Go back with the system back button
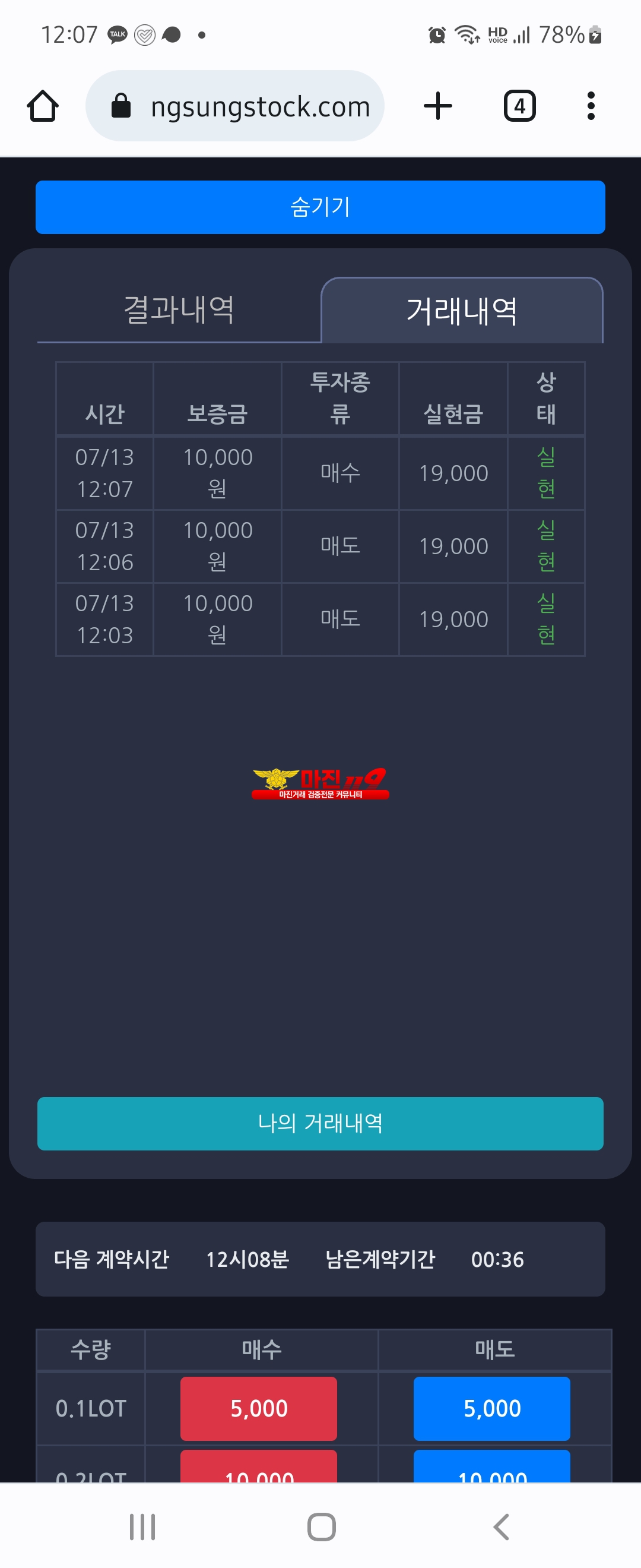 (500, 1526)
